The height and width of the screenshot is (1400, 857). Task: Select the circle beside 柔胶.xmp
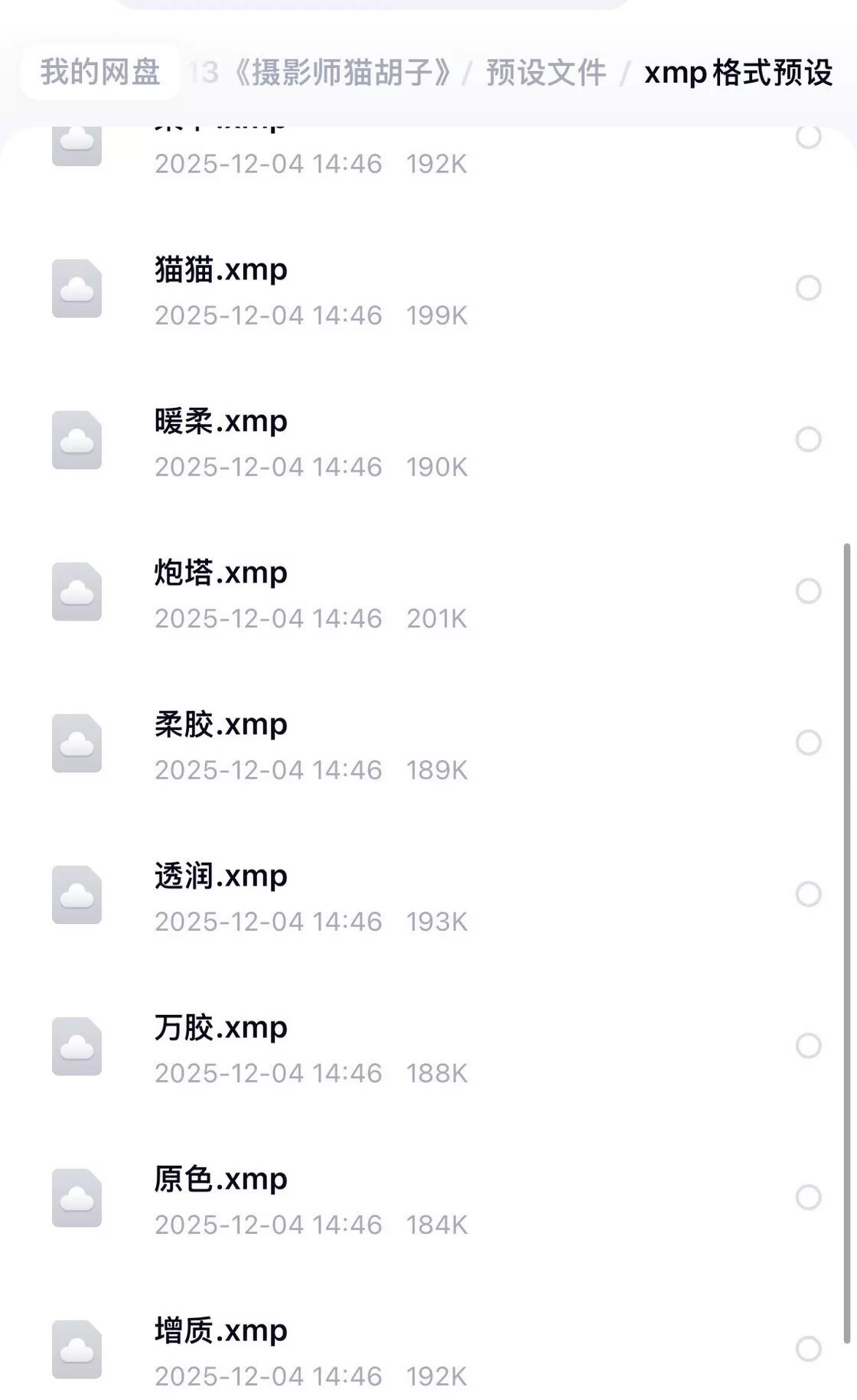click(808, 742)
